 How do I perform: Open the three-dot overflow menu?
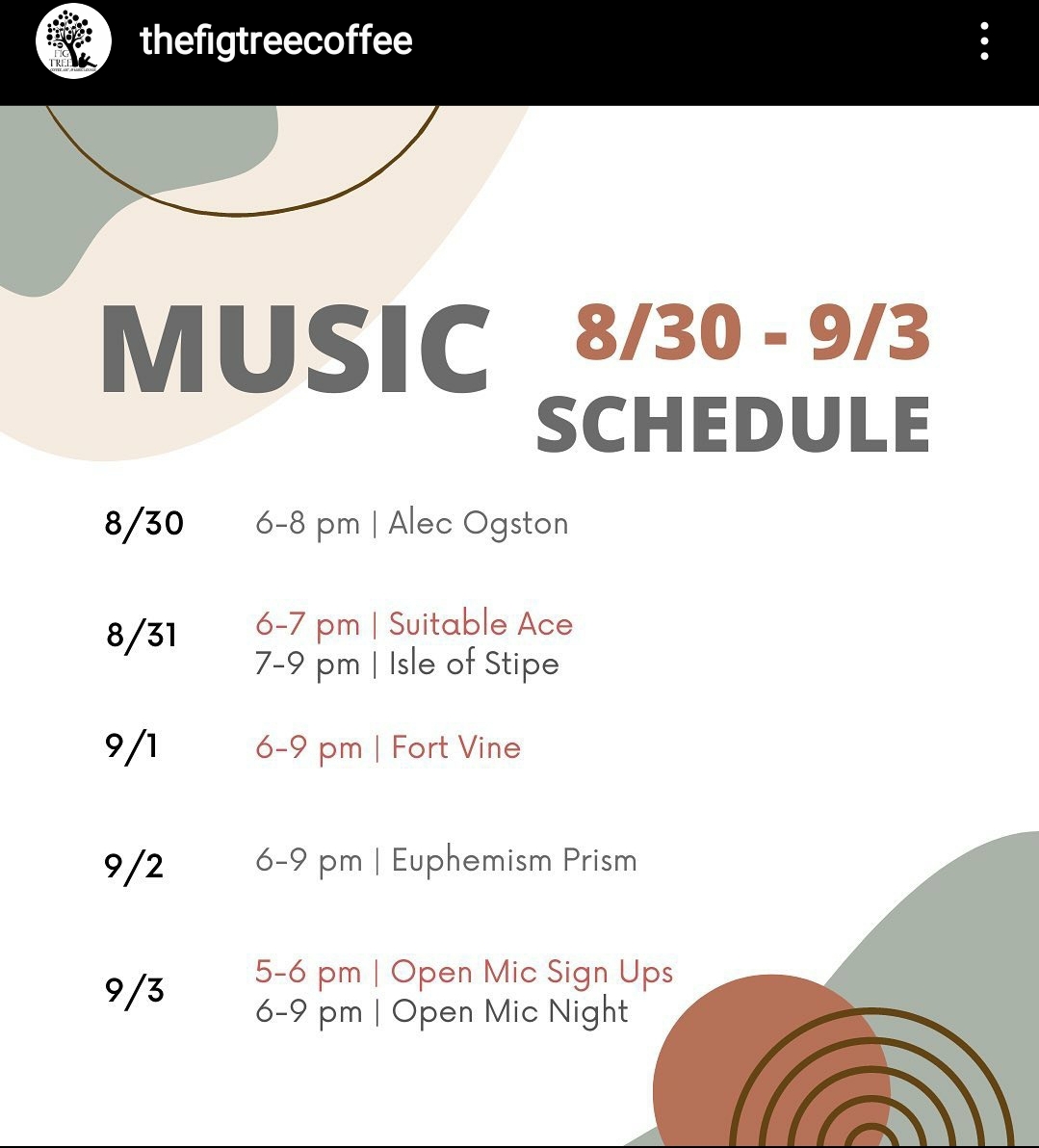click(x=983, y=42)
